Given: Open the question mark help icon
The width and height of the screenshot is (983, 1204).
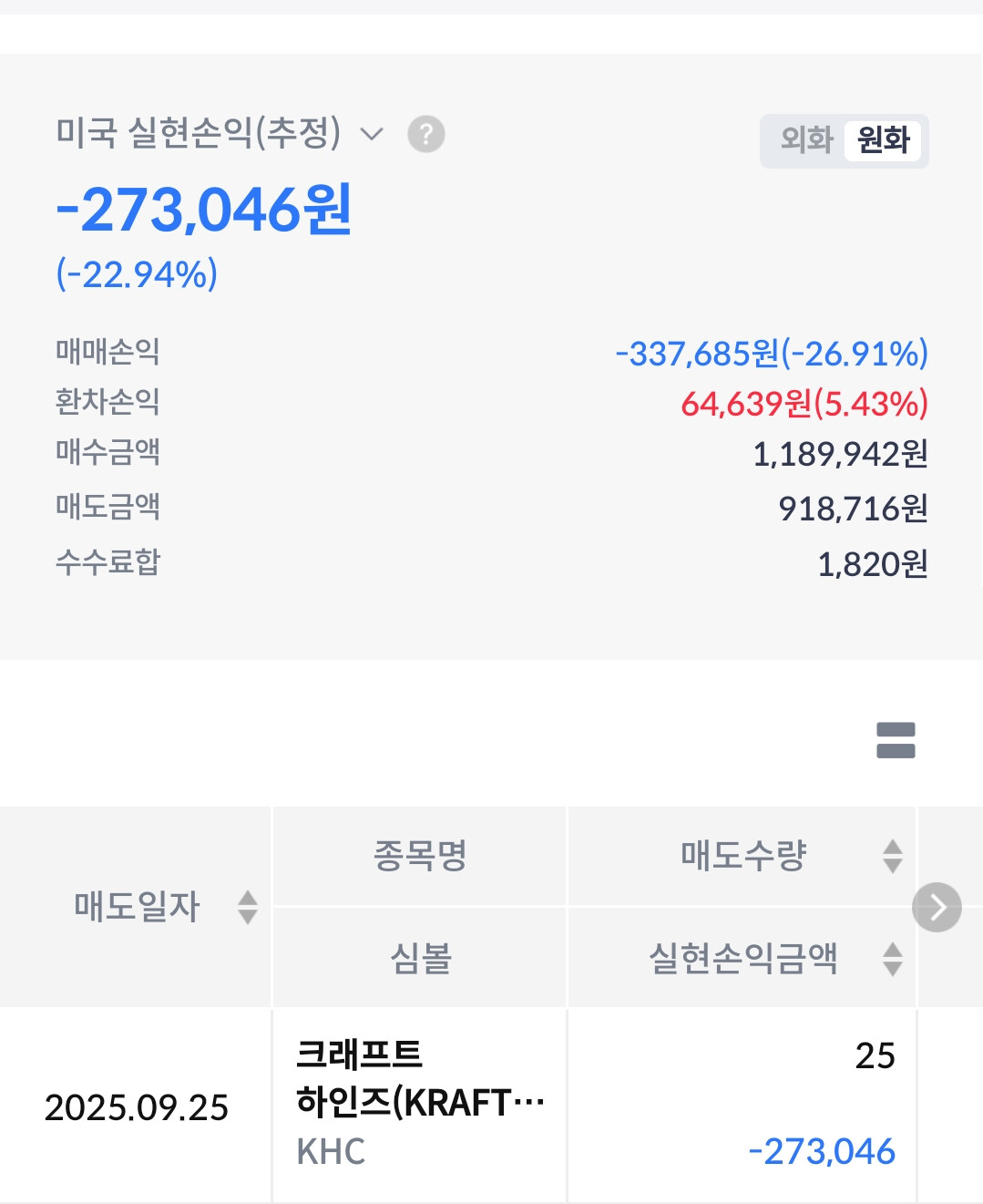Looking at the screenshot, I should tap(425, 135).
